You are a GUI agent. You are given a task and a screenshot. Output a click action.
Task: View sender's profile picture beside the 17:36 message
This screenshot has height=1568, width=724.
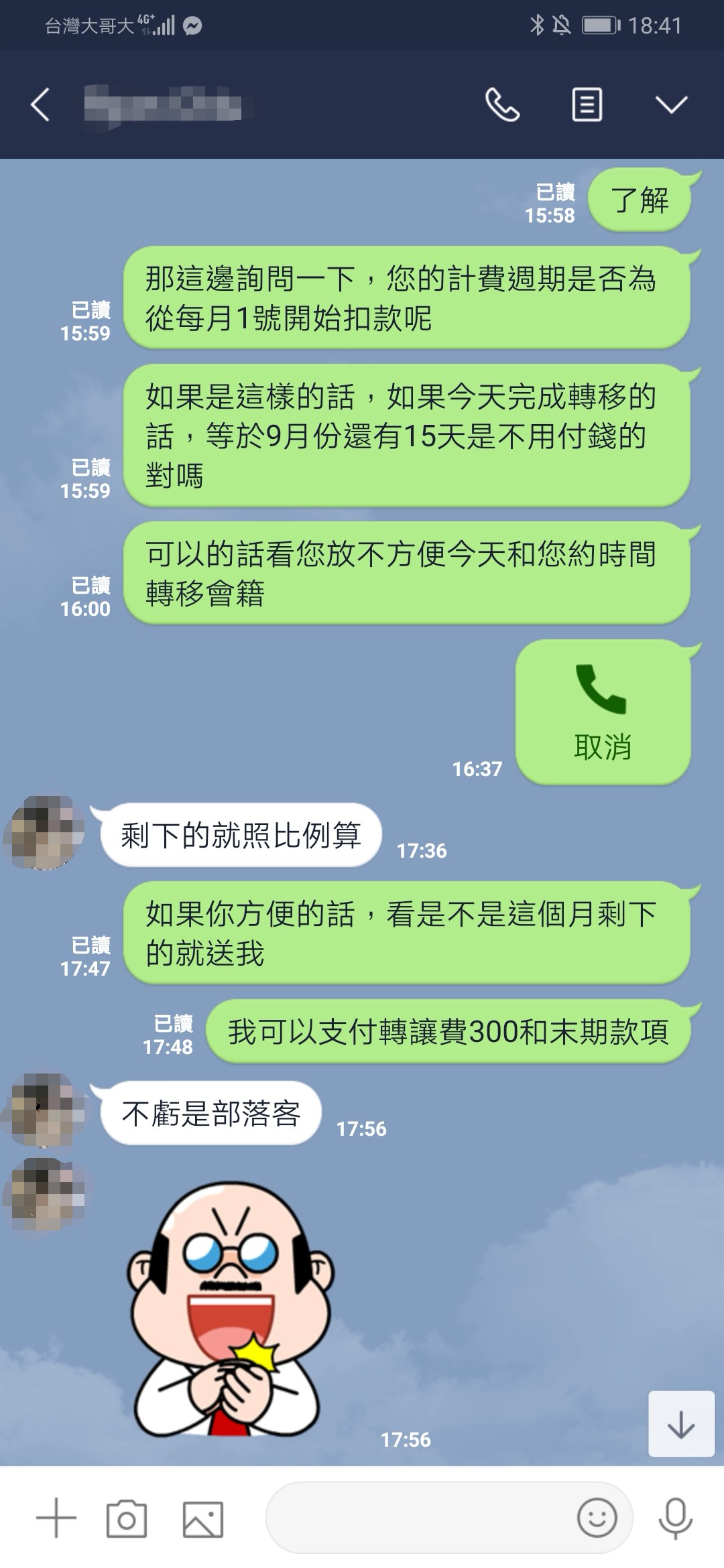(45, 833)
